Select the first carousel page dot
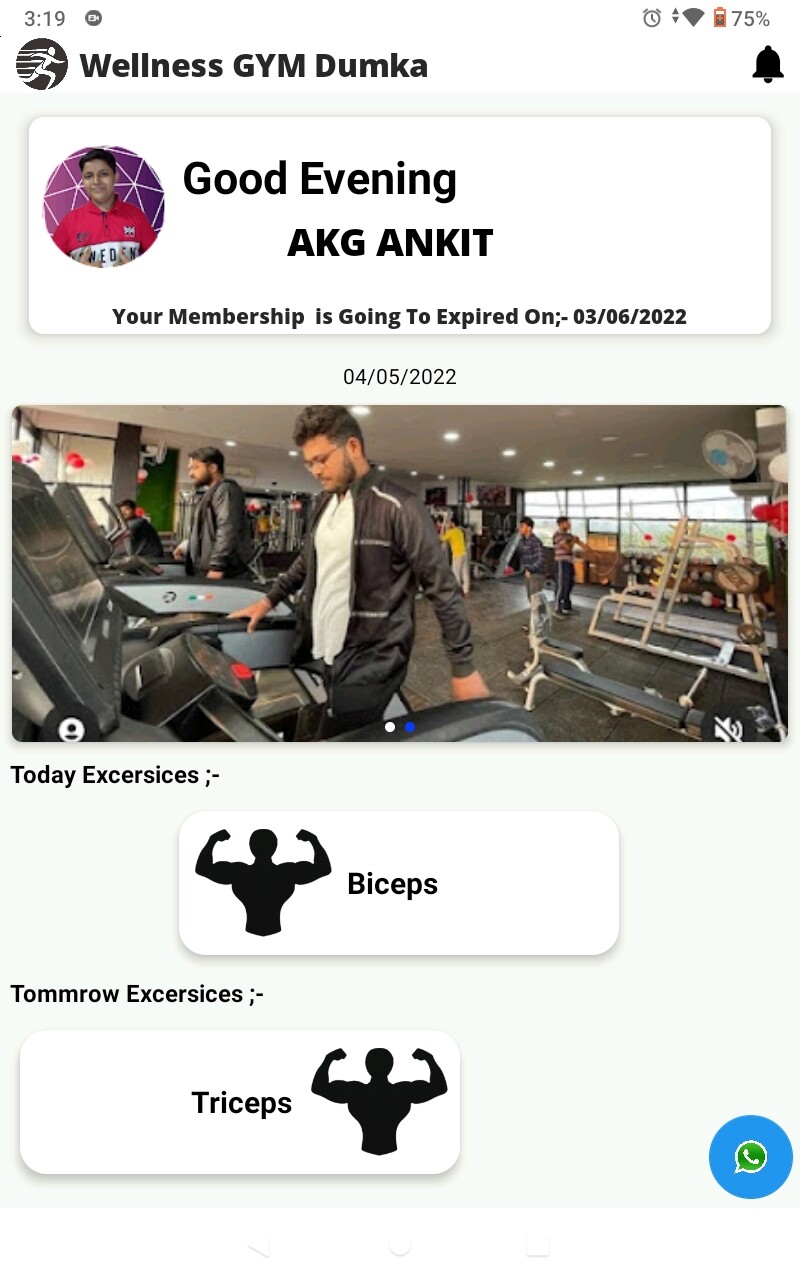Screen dimensions: 800x1280 390,727
